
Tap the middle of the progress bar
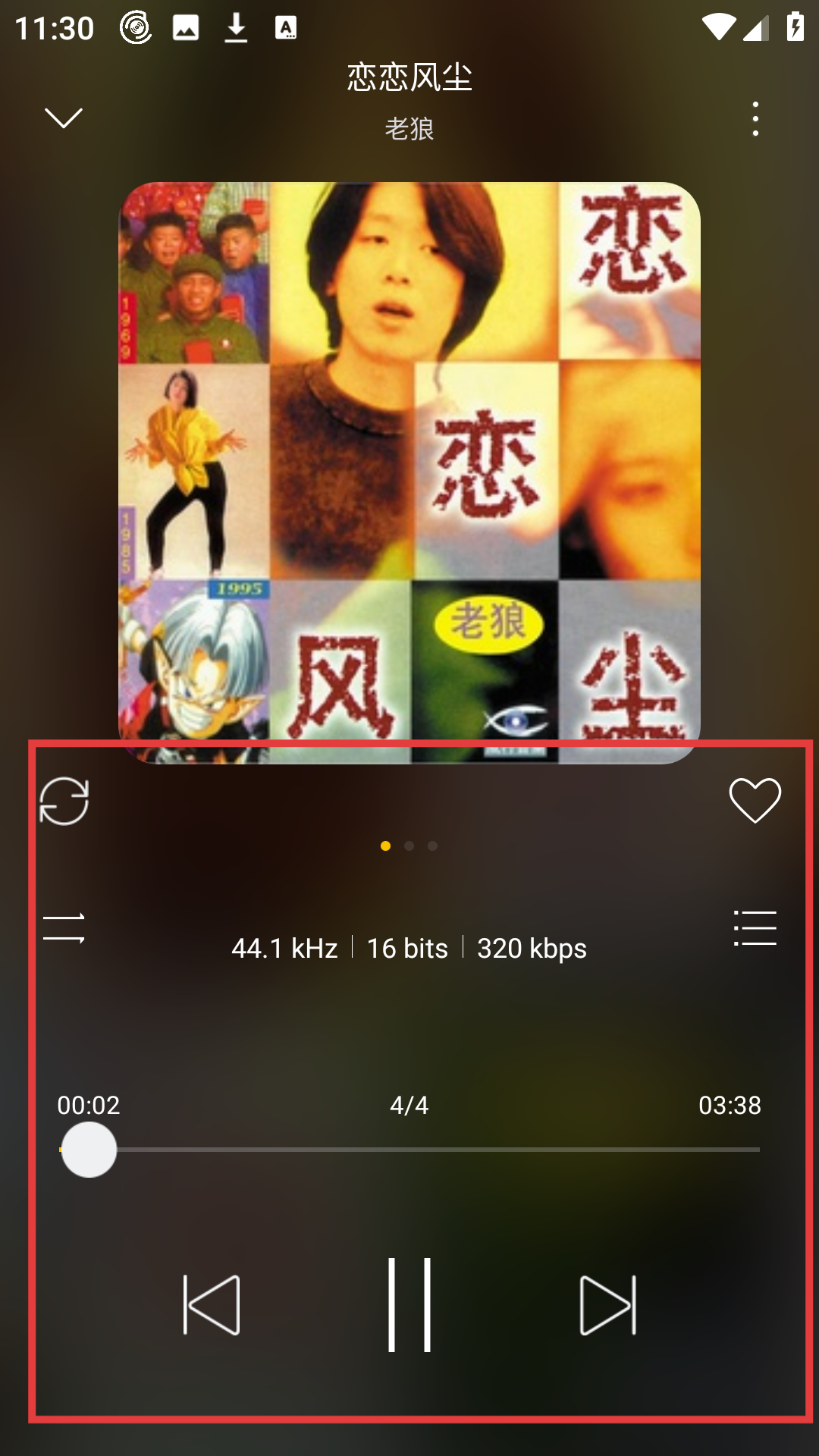(409, 1150)
